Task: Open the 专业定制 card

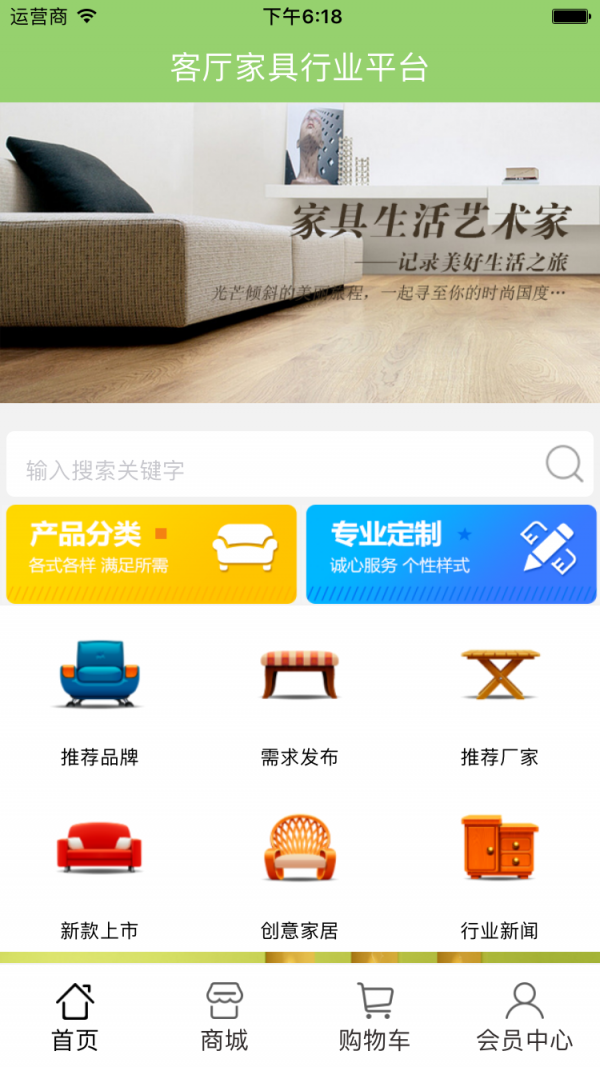Action: point(450,553)
